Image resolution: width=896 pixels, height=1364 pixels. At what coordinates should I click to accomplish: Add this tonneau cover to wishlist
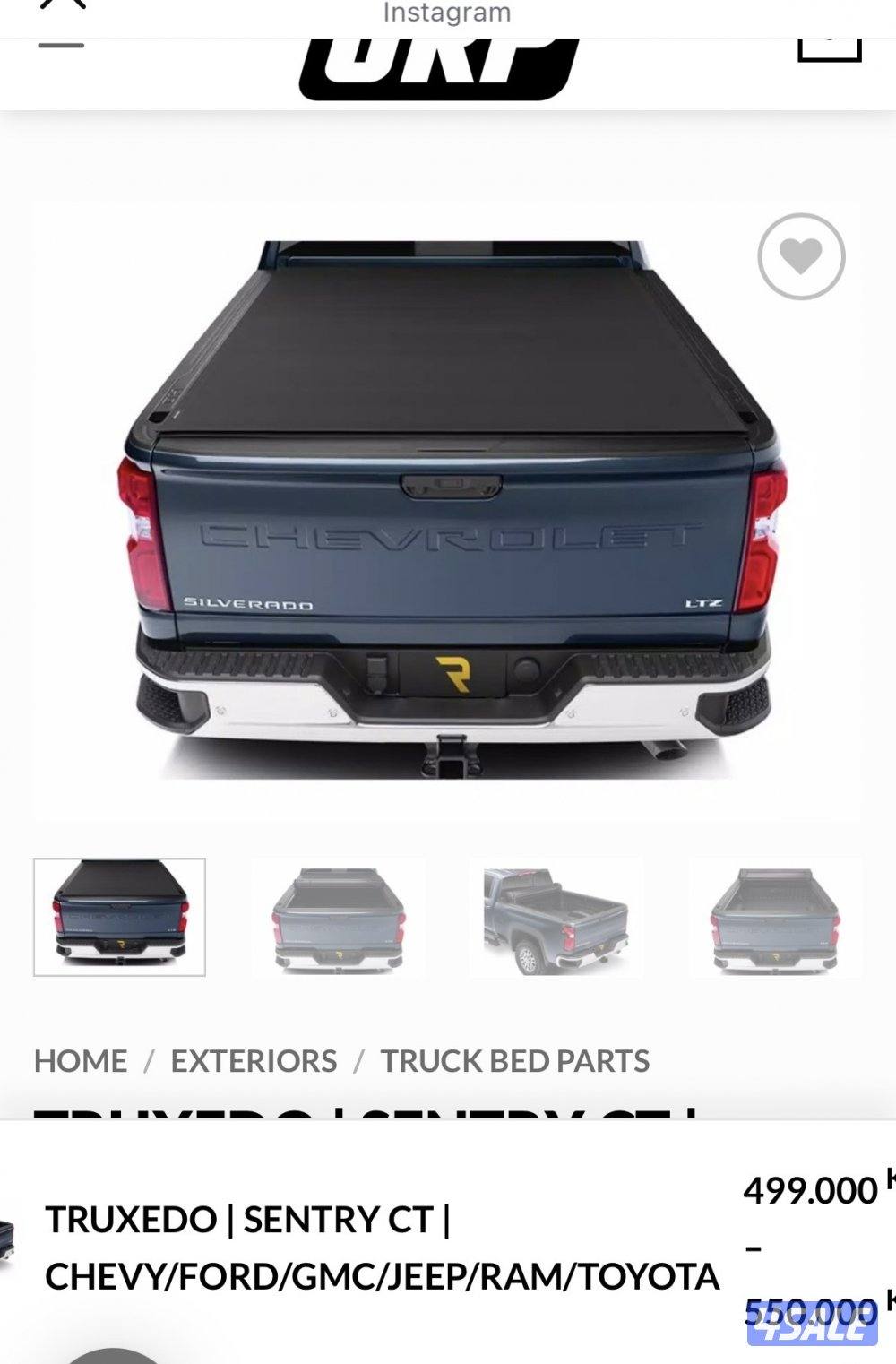point(801,257)
